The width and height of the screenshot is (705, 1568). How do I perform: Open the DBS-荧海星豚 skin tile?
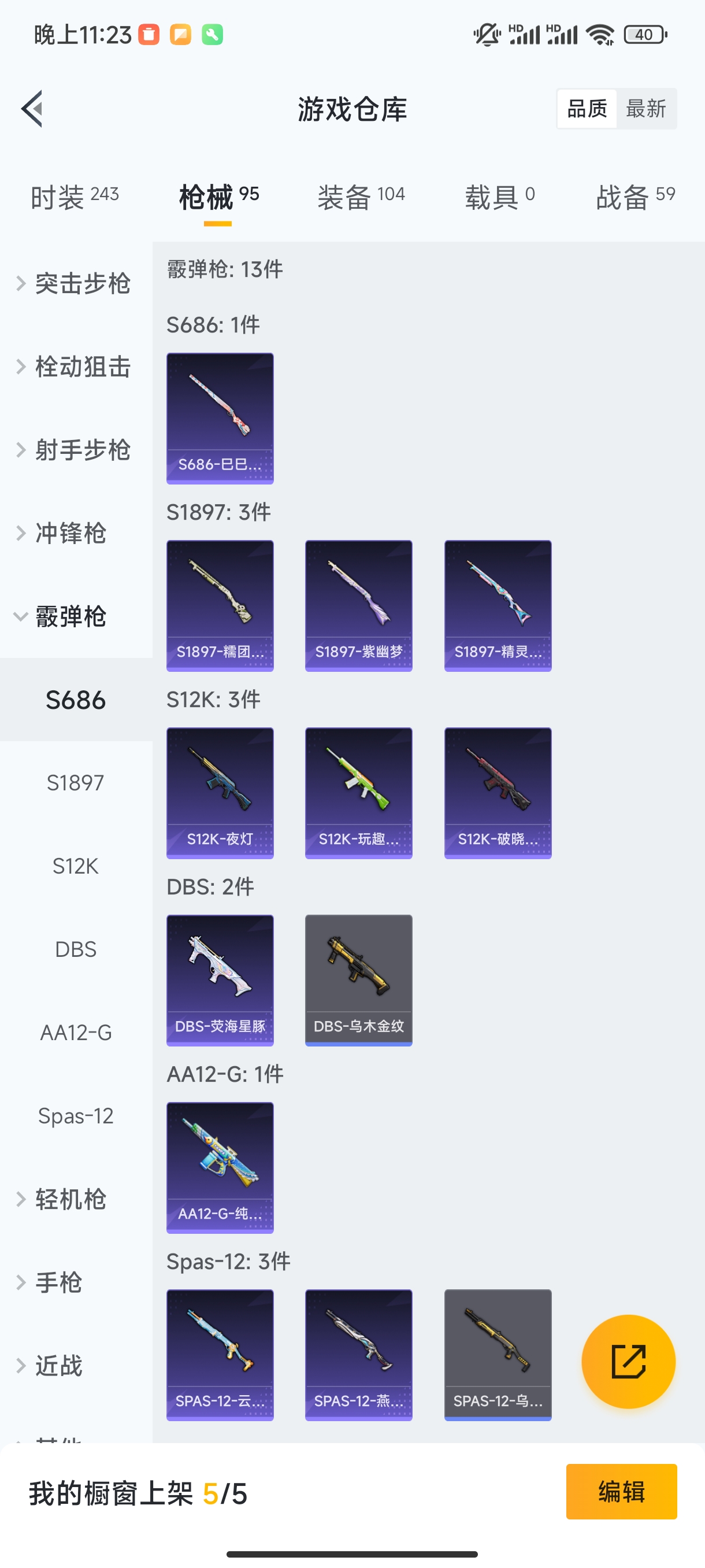point(220,981)
